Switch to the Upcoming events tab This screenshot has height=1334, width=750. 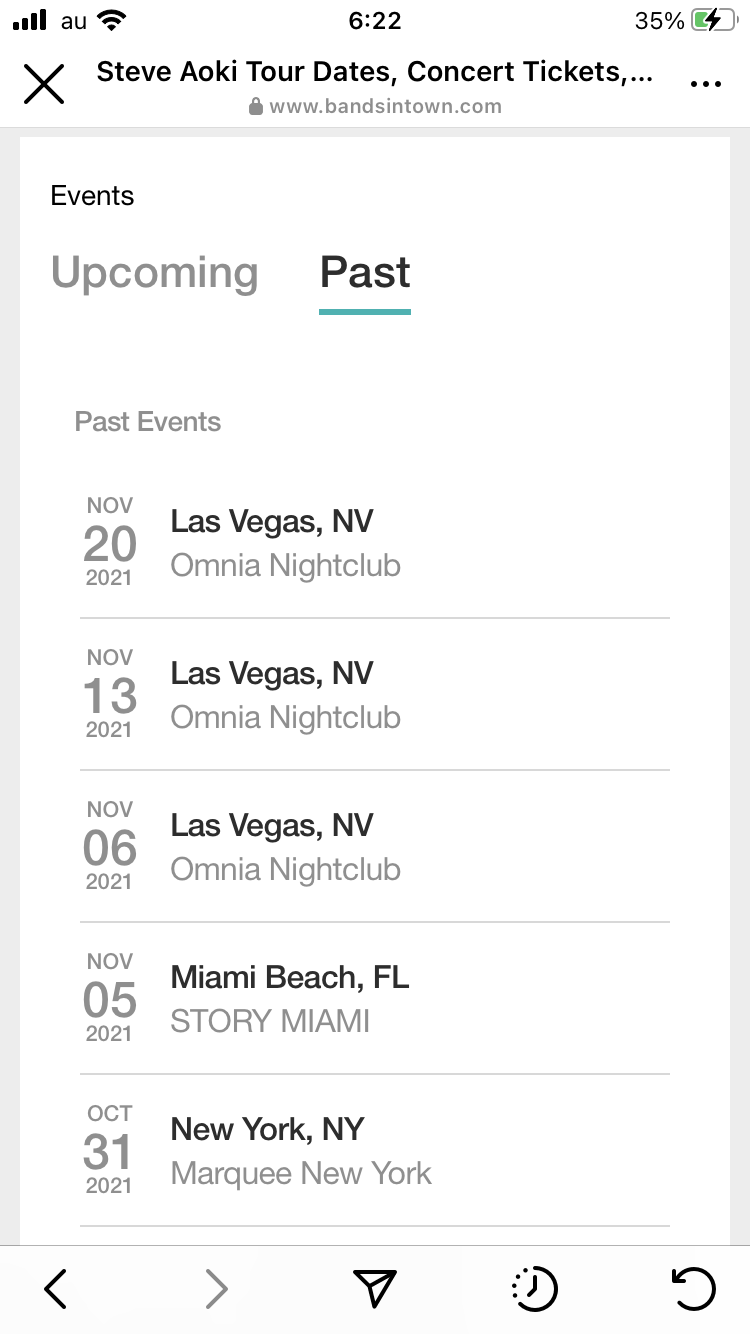click(155, 273)
